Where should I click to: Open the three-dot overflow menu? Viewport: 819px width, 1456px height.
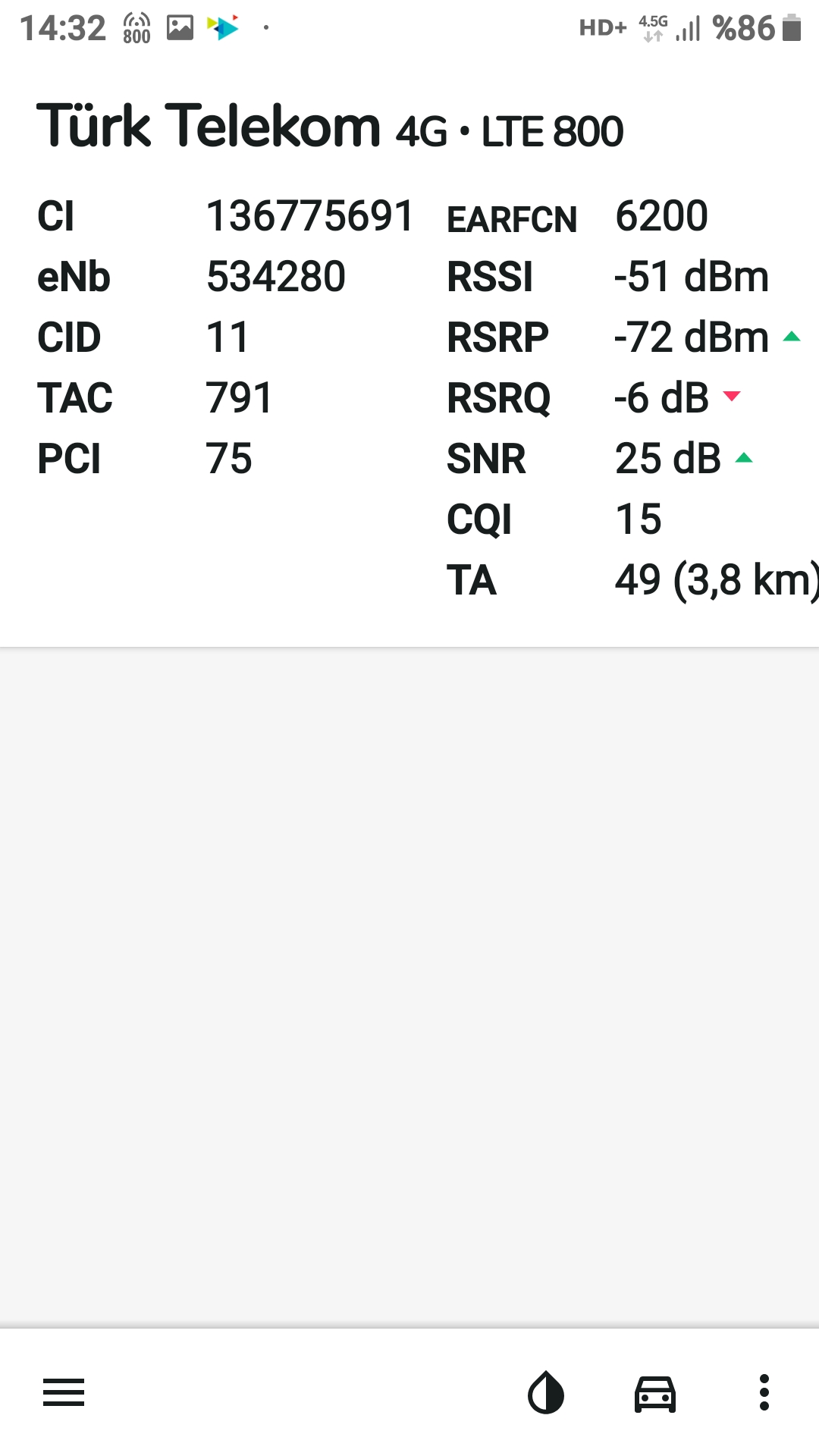[x=764, y=1392]
